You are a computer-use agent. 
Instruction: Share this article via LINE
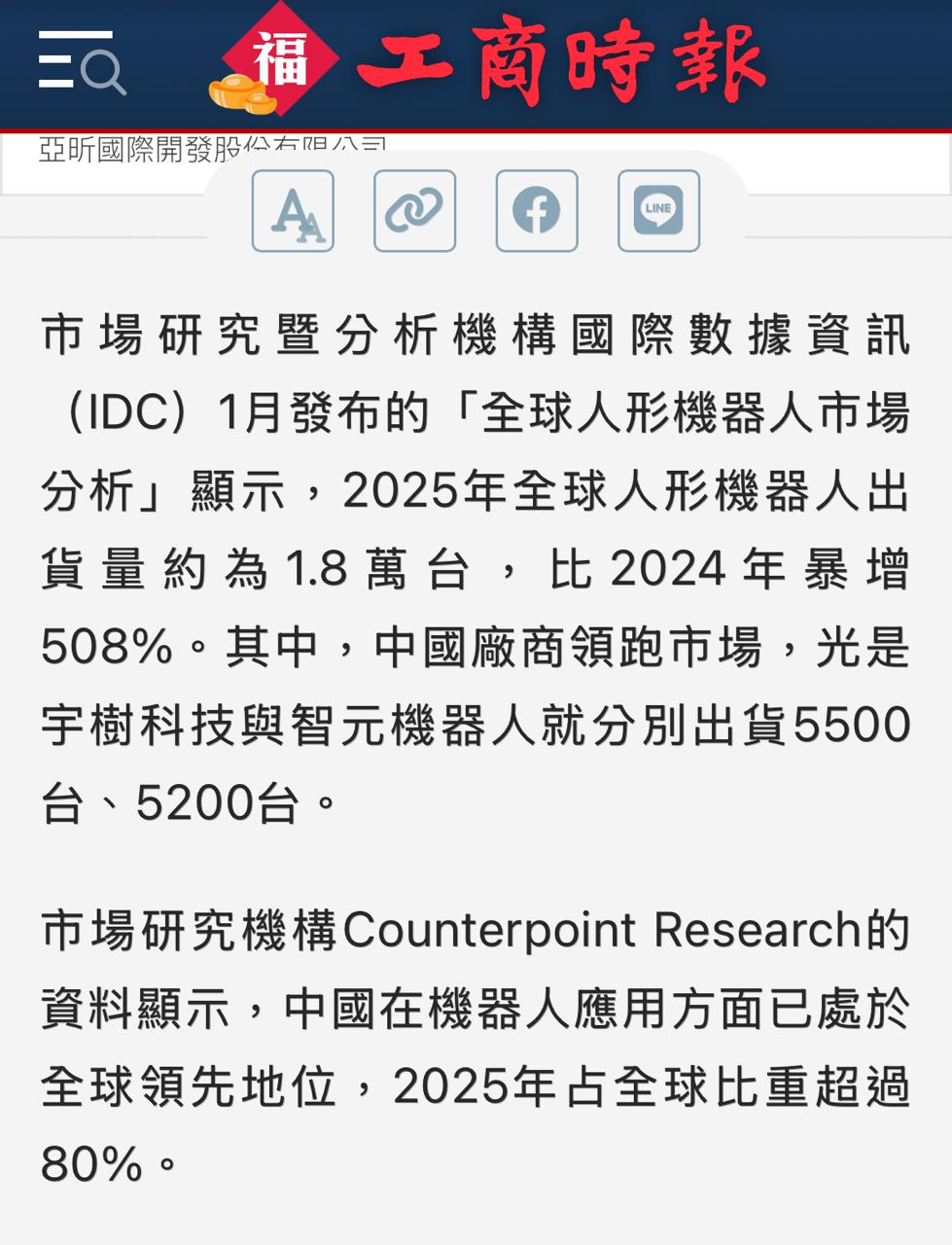[658, 211]
